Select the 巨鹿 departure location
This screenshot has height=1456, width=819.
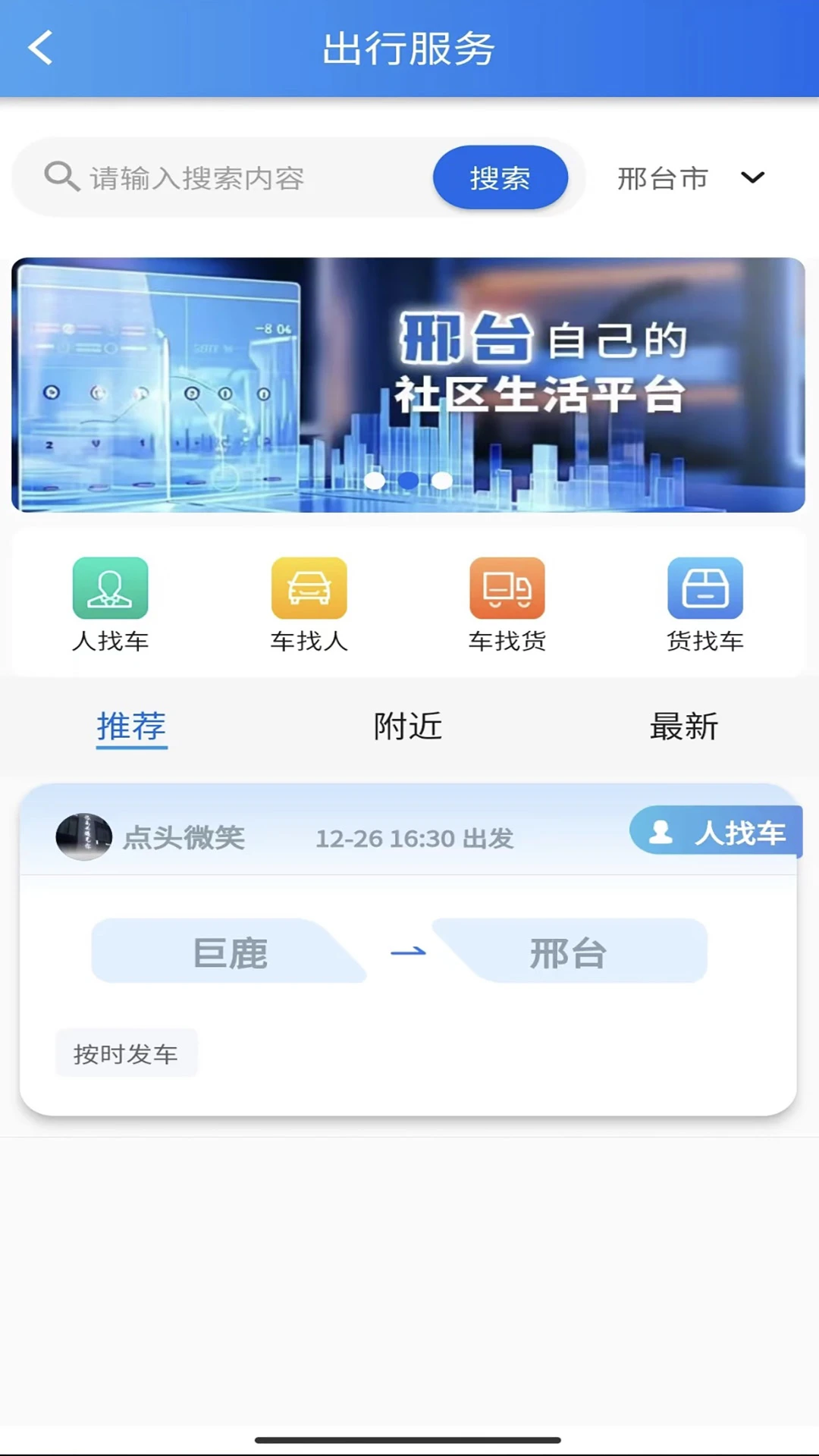[227, 952]
